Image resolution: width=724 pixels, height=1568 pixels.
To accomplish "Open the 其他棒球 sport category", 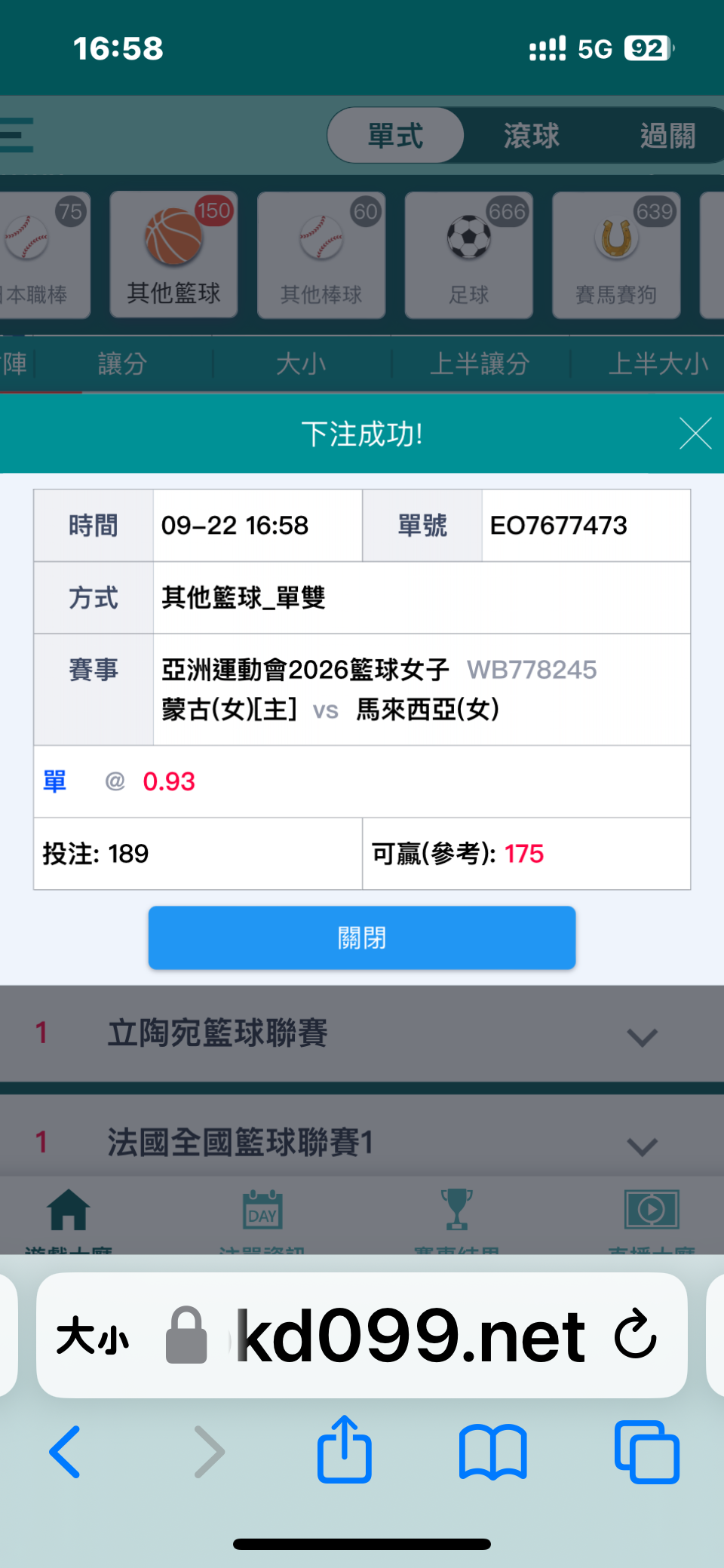I will click(321, 255).
